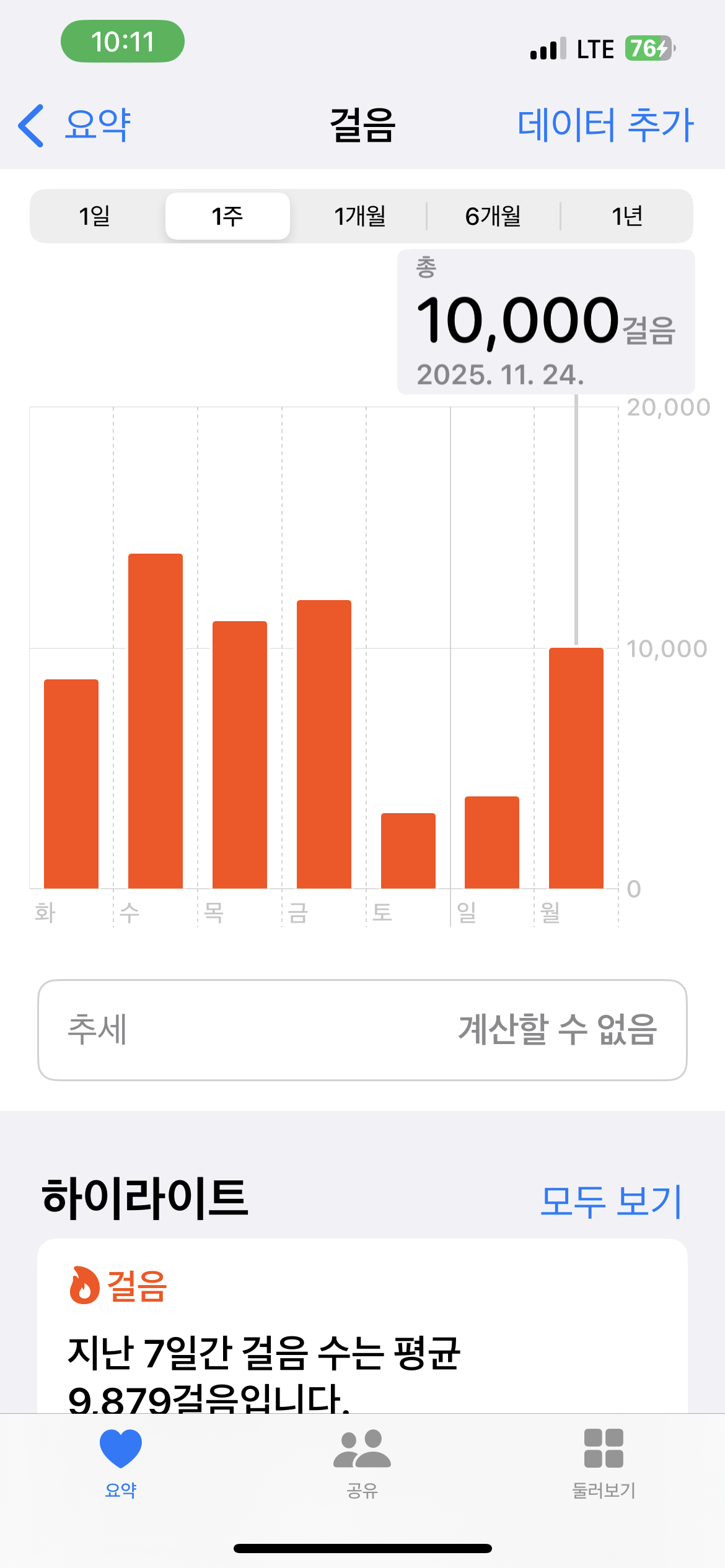This screenshot has height=1568, width=725.
Task: Switch to the 1개월 view
Action: tap(359, 216)
